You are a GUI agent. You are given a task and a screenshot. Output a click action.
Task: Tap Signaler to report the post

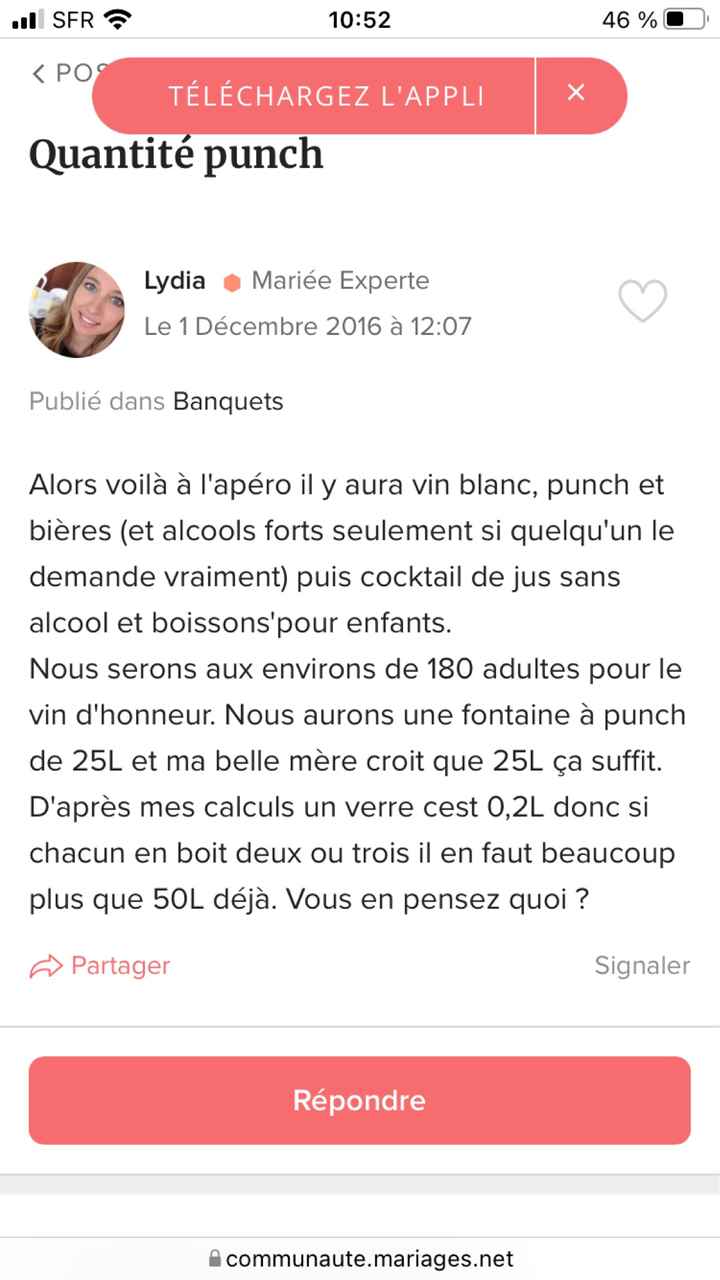(642, 966)
